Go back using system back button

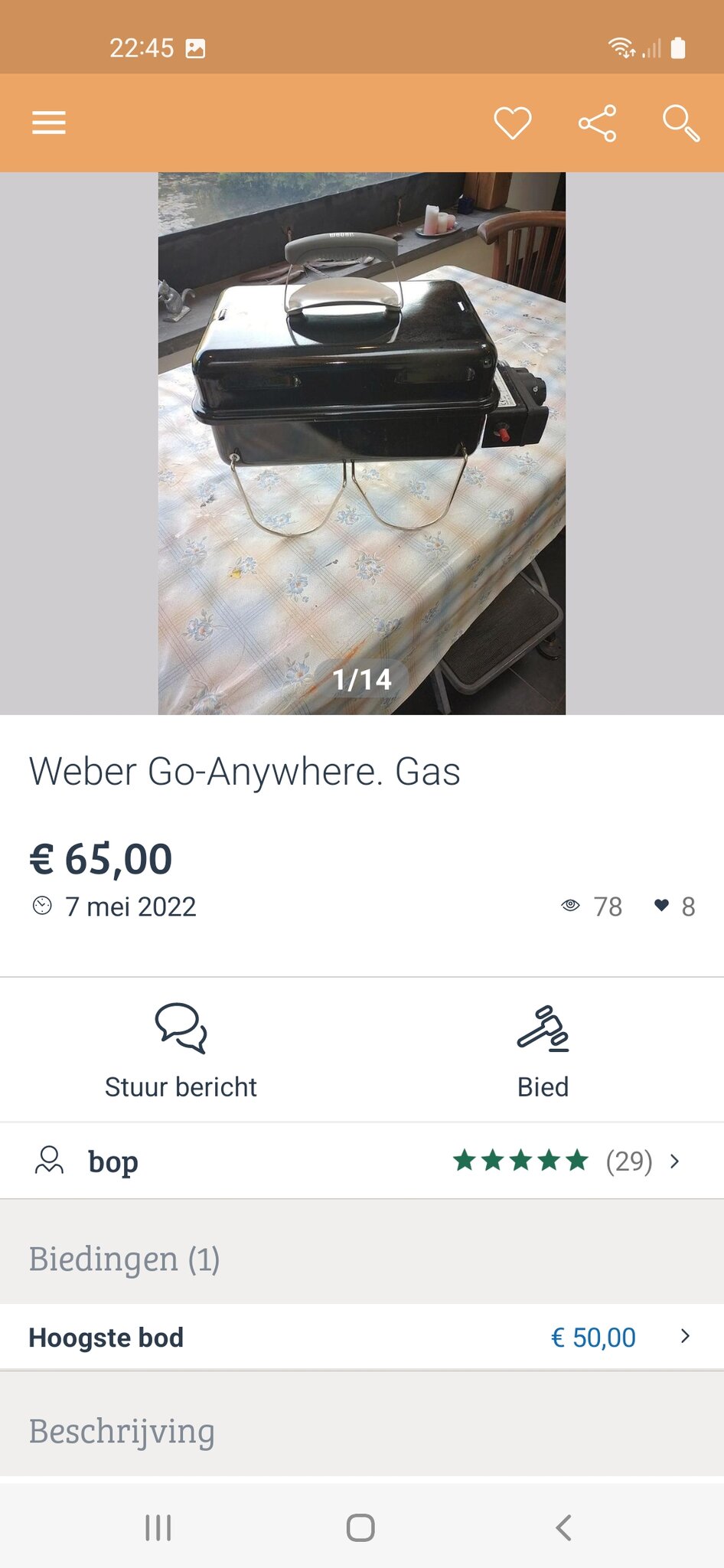[563, 1527]
